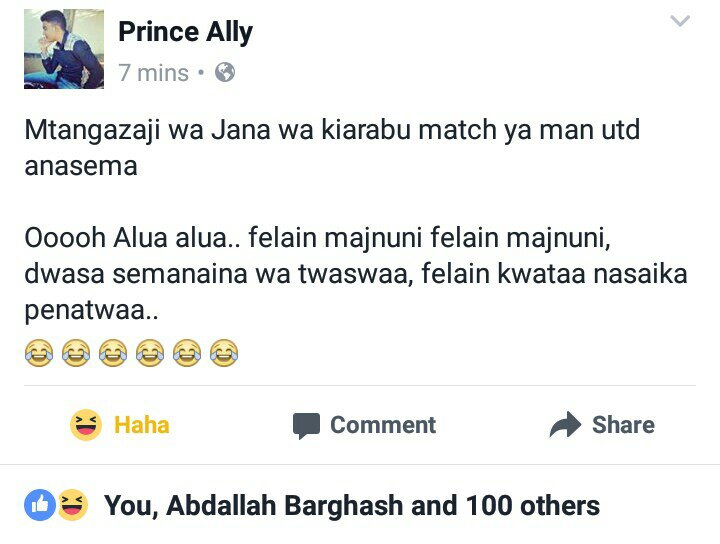
Task: Comment on this post
Action: 365,425
